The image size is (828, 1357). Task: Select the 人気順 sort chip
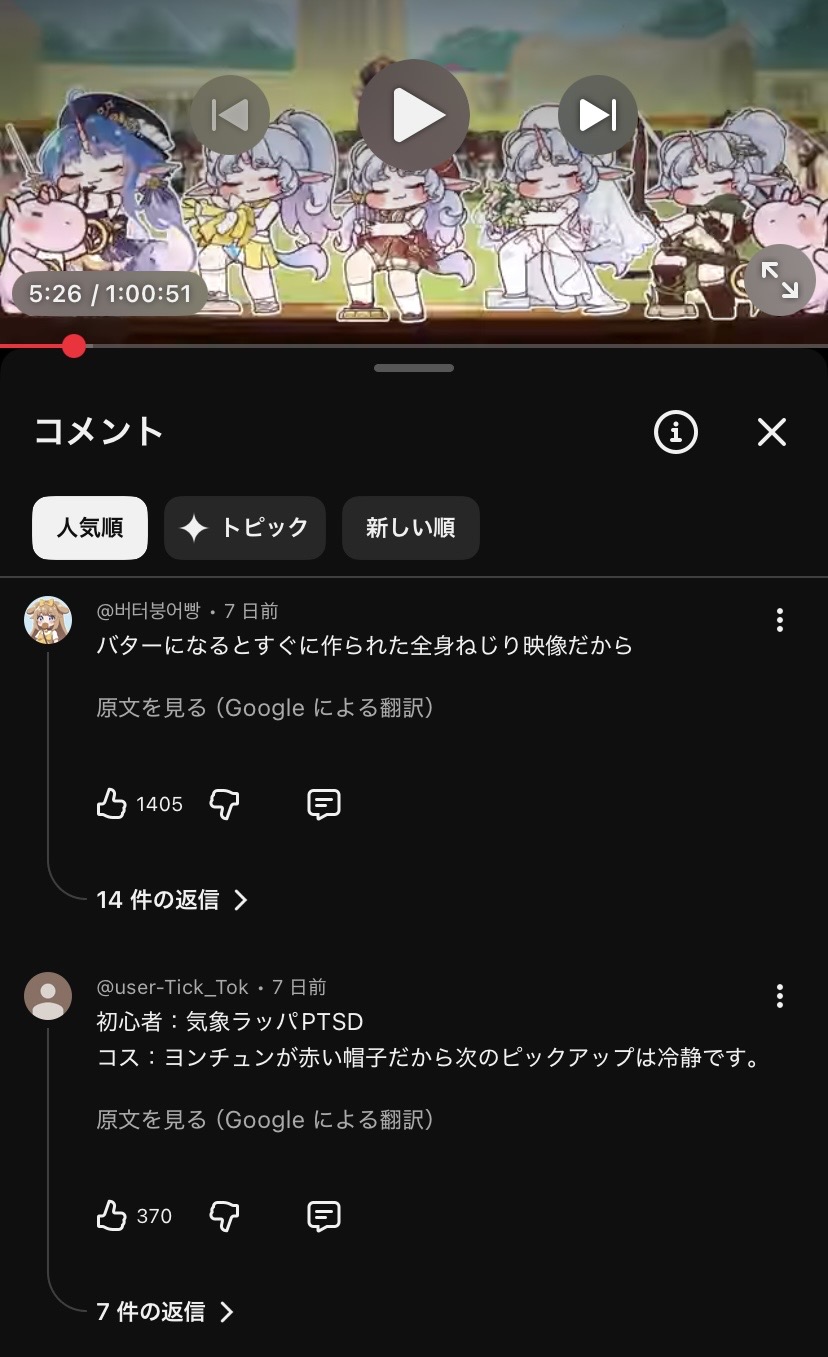[90, 528]
